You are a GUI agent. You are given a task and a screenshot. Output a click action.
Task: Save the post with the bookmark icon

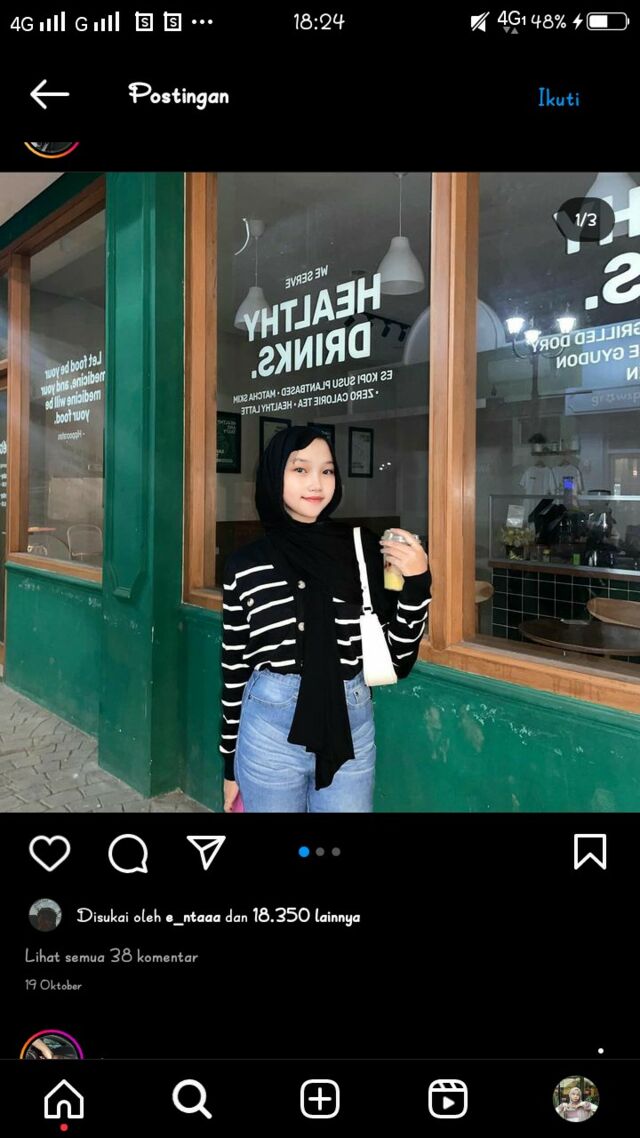[x=590, y=852]
